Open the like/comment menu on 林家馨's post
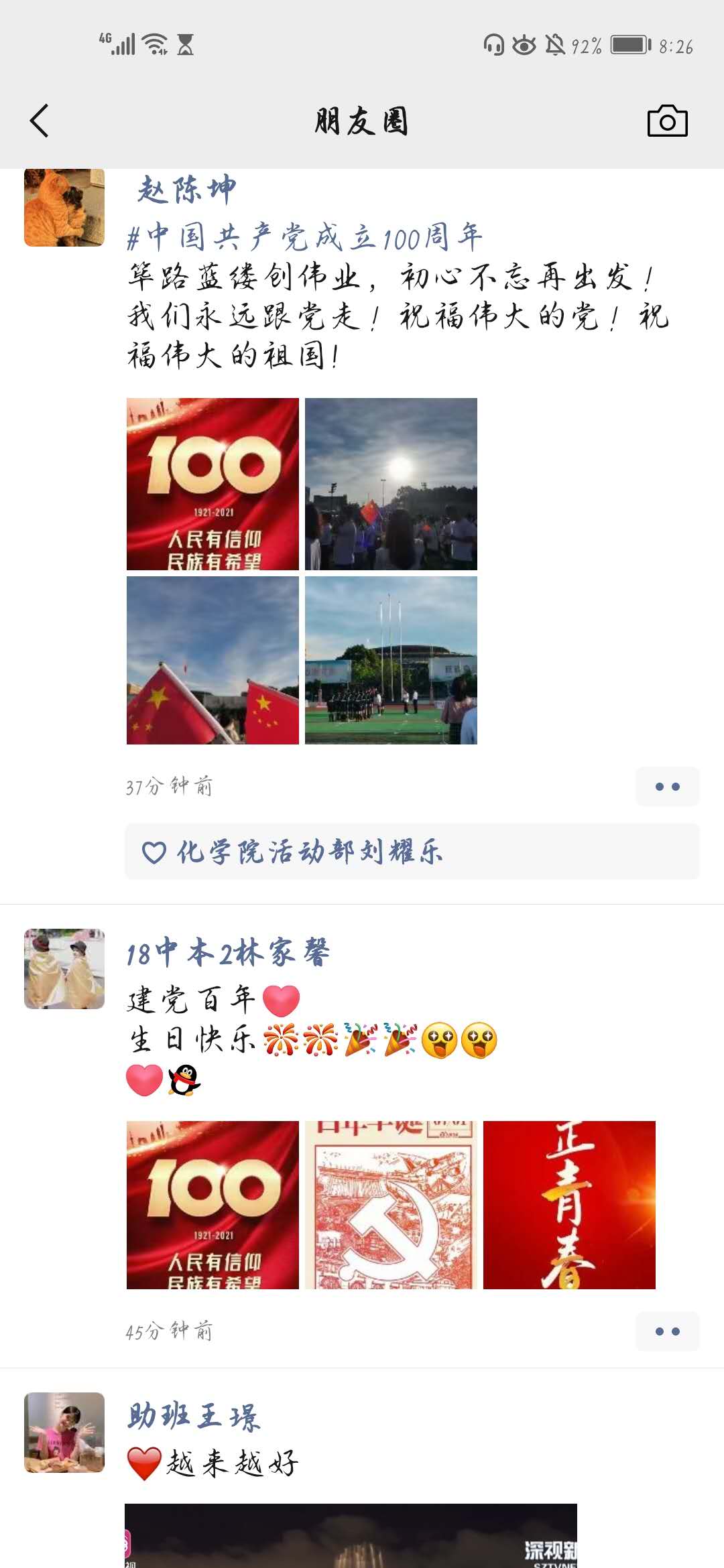 (667, 1331)
